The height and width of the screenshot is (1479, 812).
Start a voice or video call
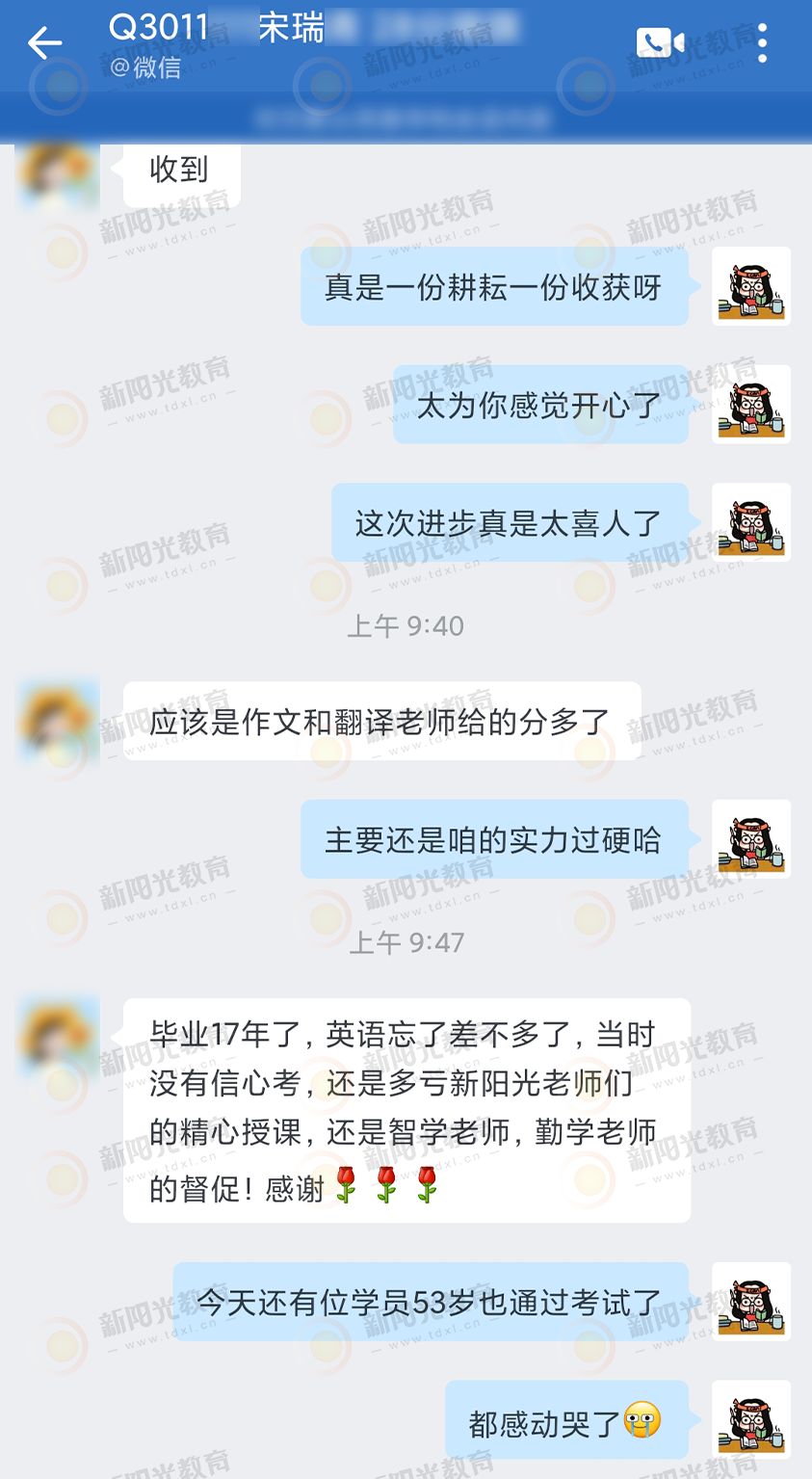click(x=660, y=43)
